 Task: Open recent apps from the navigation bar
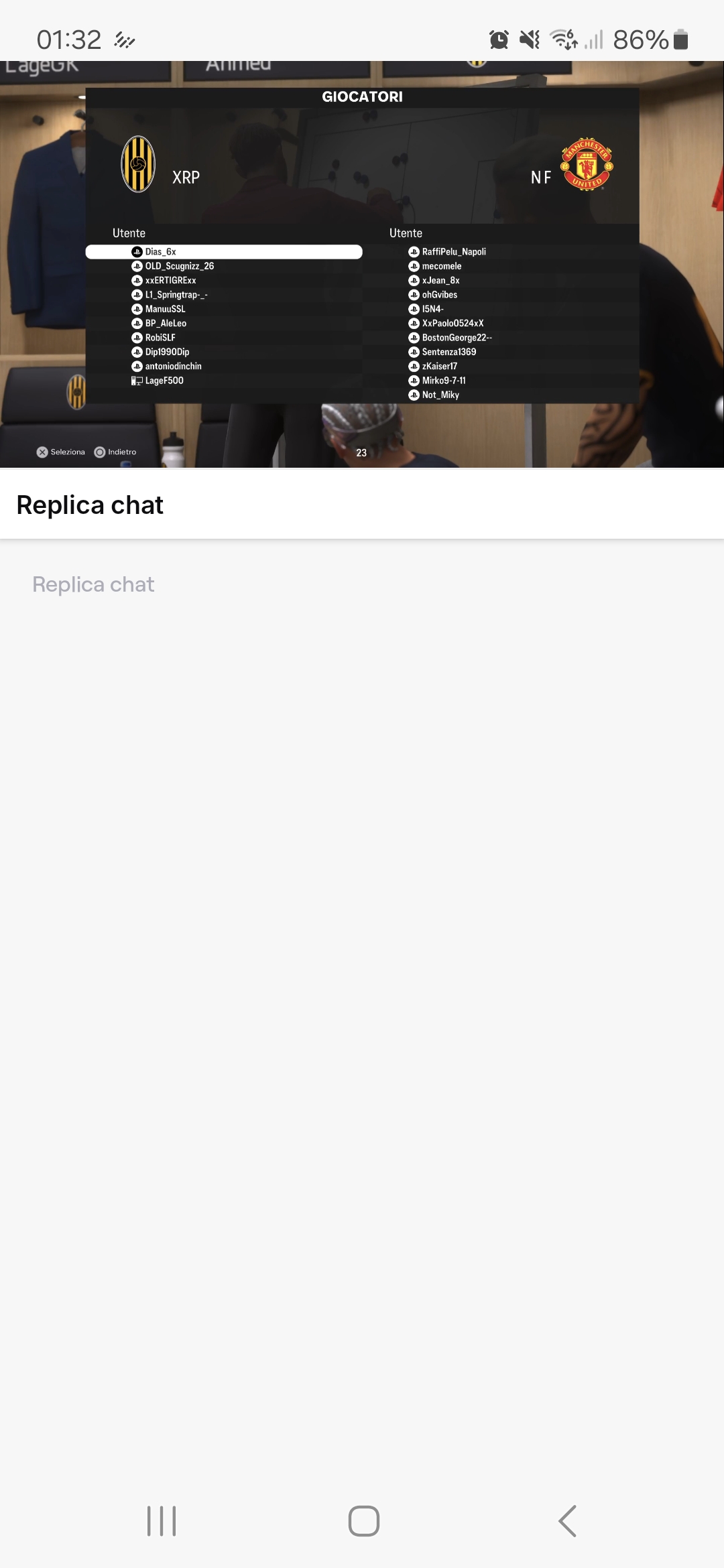[162, 1520]
